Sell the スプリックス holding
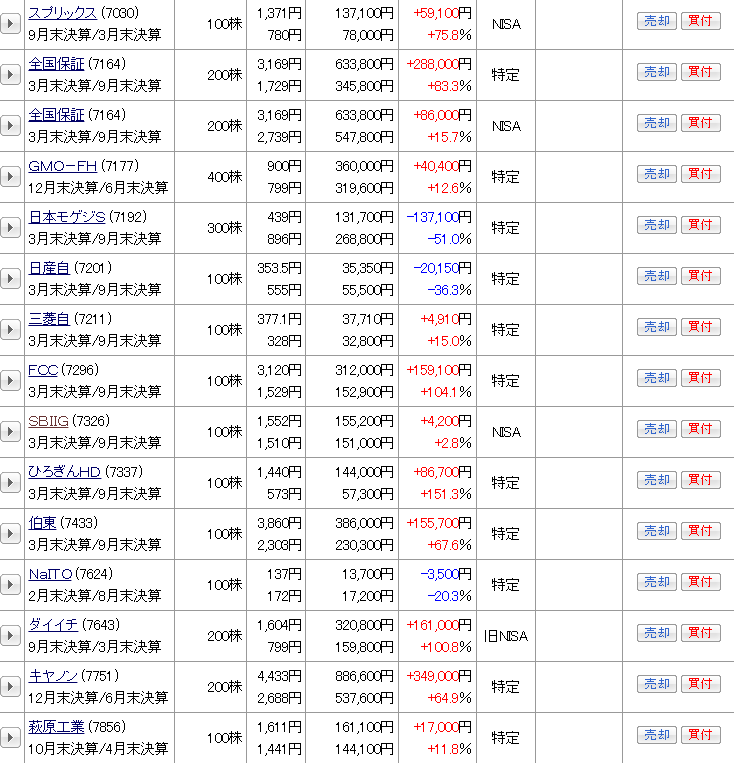 click(656, 21)
